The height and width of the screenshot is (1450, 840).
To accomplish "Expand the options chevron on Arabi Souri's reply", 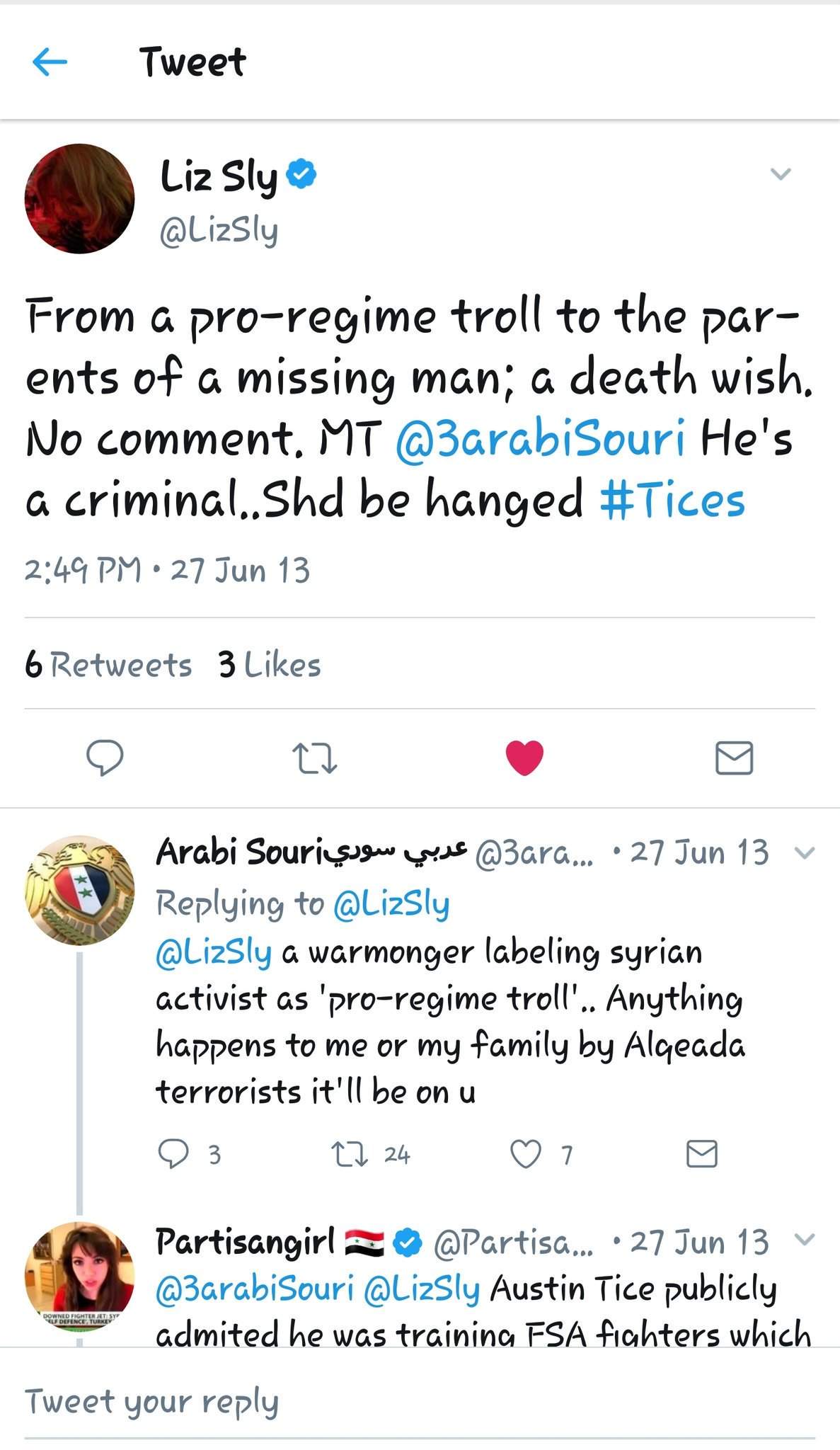I will point(805,852).
